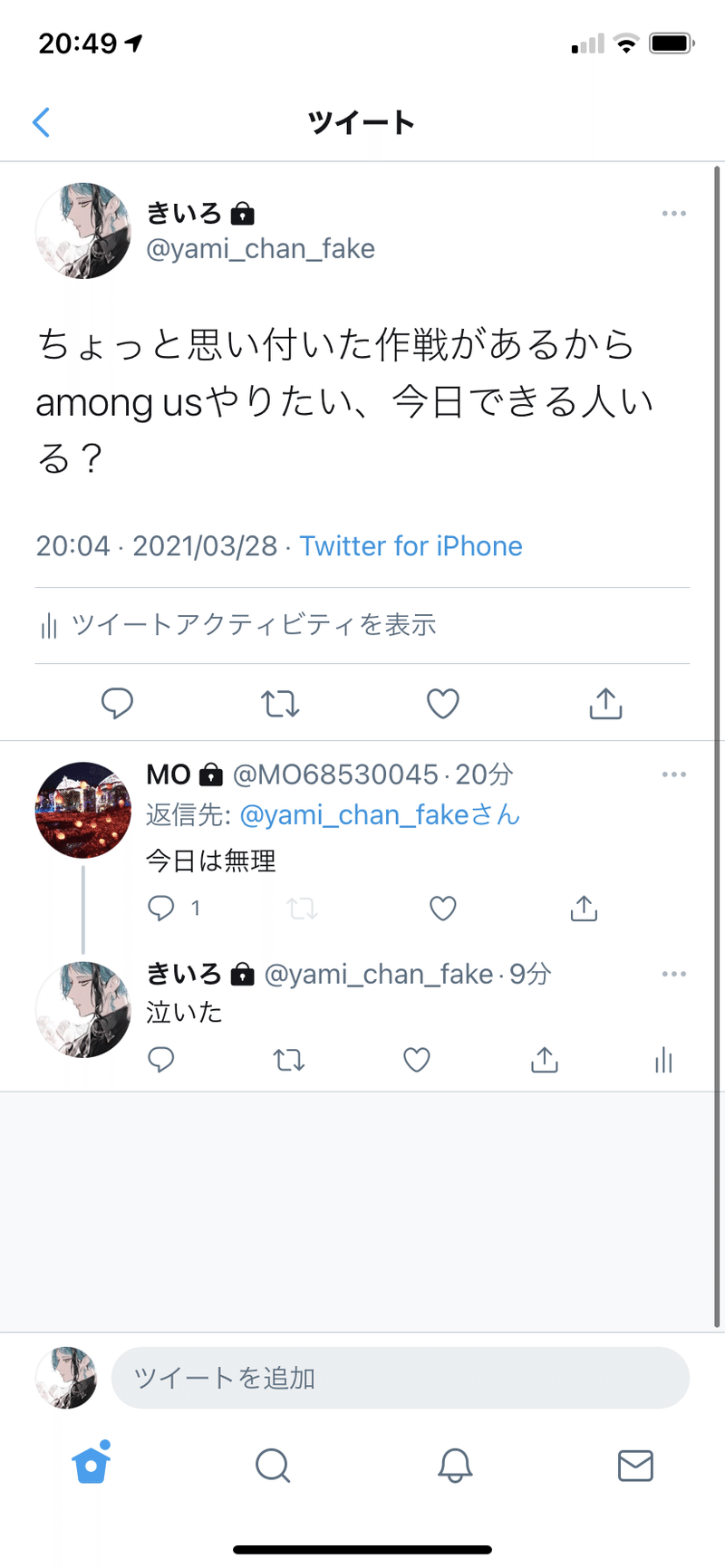Share MO's reply 今日は無理

(584, 909)
